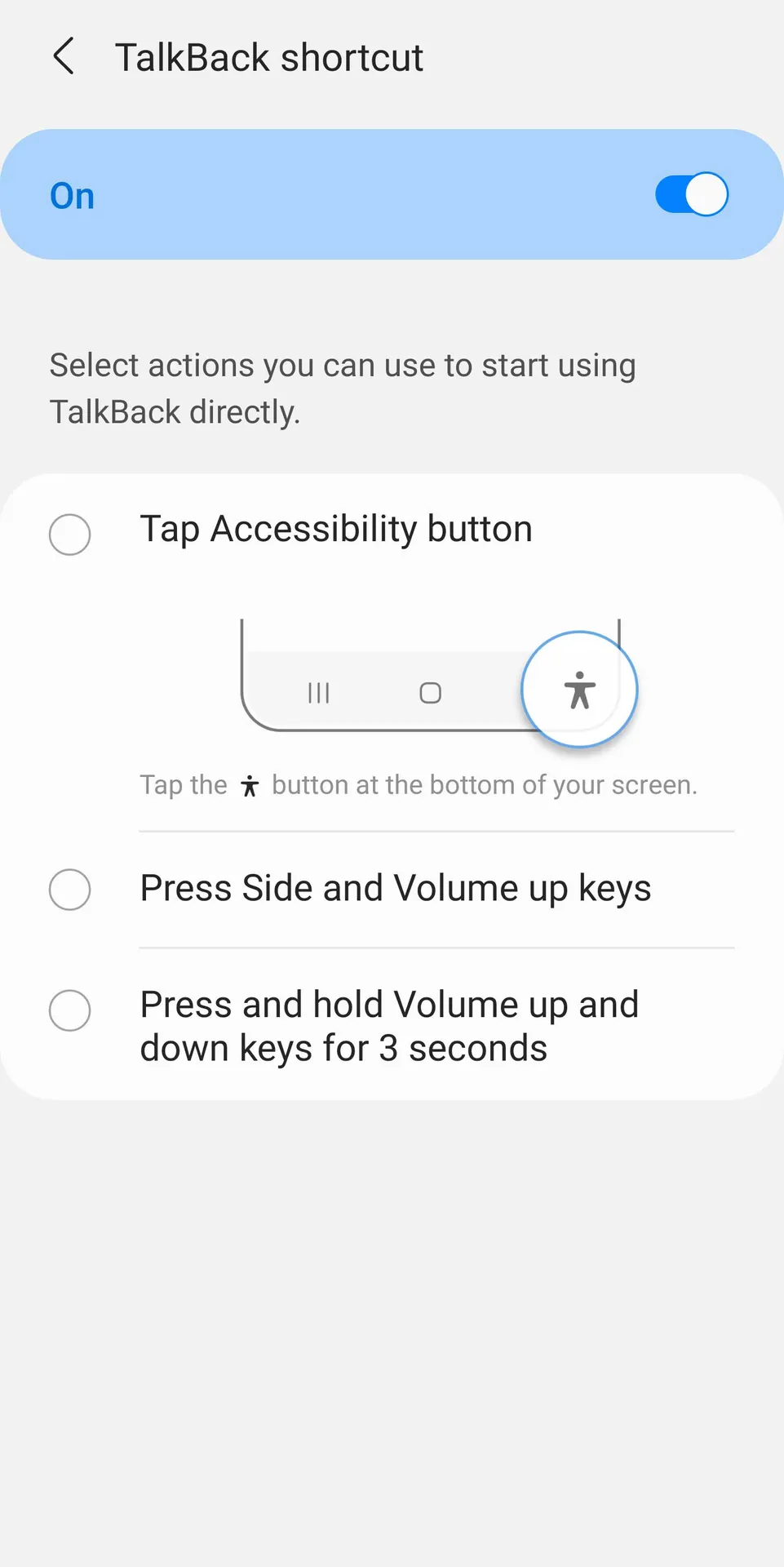
Task: Select hold Volume up and down keys option
Action: 392,1025
